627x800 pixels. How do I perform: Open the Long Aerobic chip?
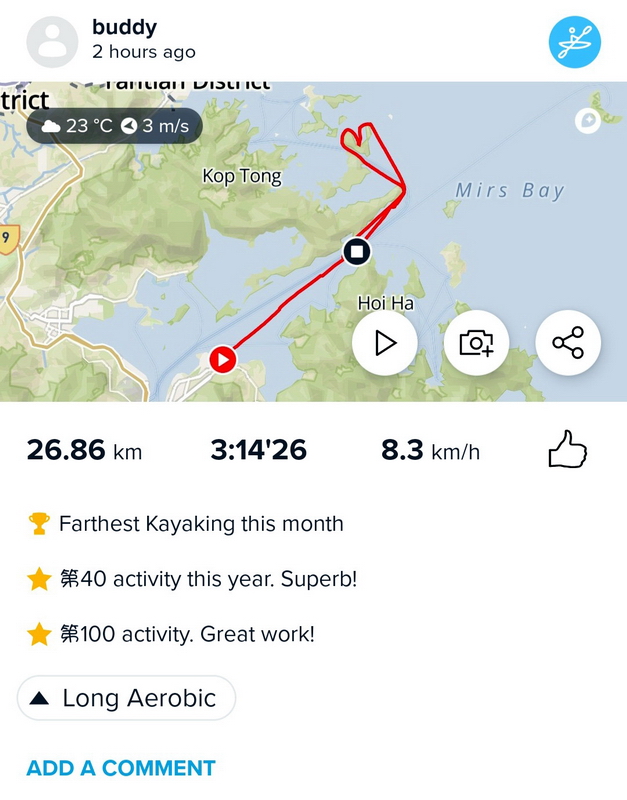(126, 698)
